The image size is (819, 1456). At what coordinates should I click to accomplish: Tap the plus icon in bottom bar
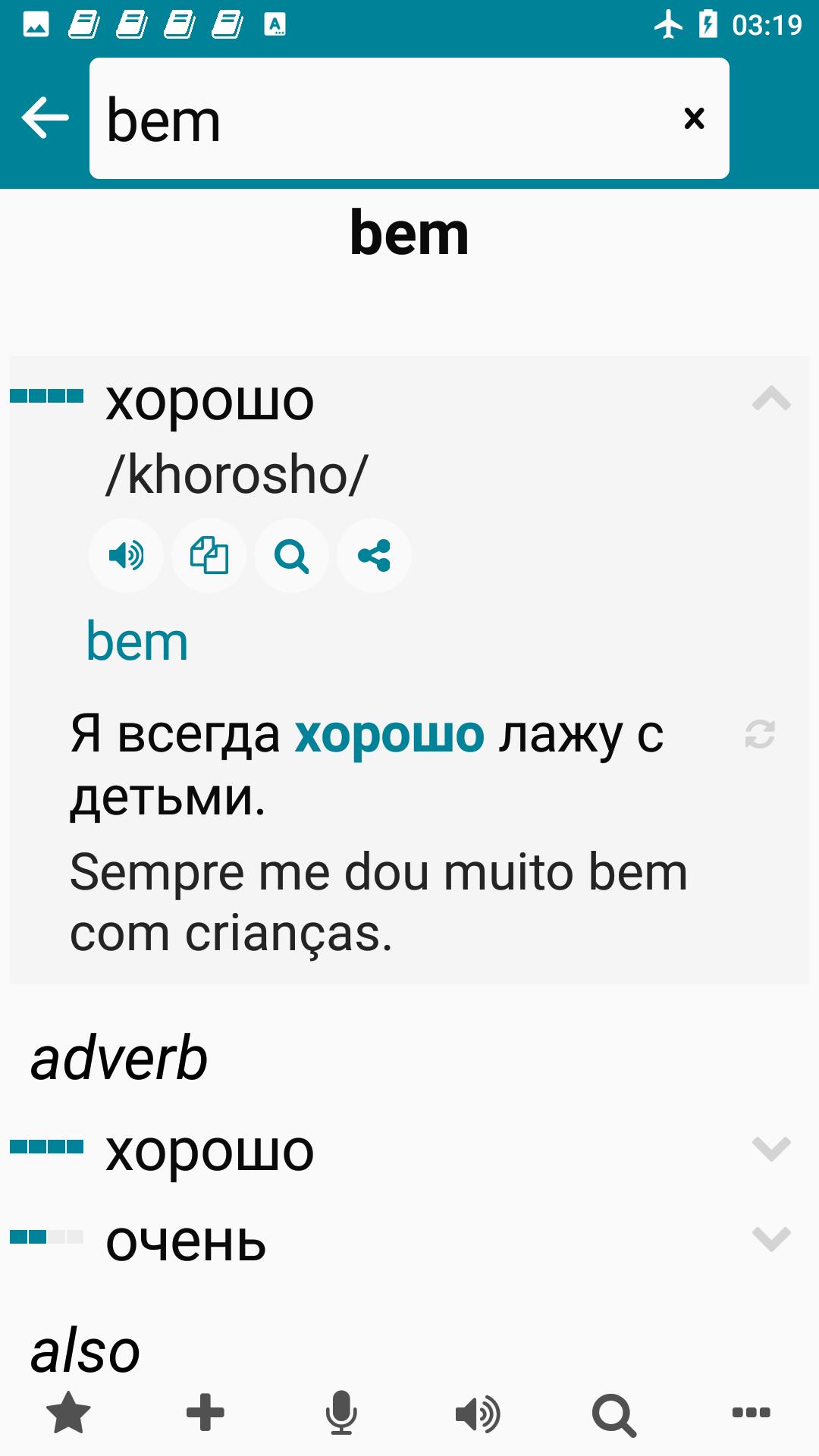point(205,1413)
